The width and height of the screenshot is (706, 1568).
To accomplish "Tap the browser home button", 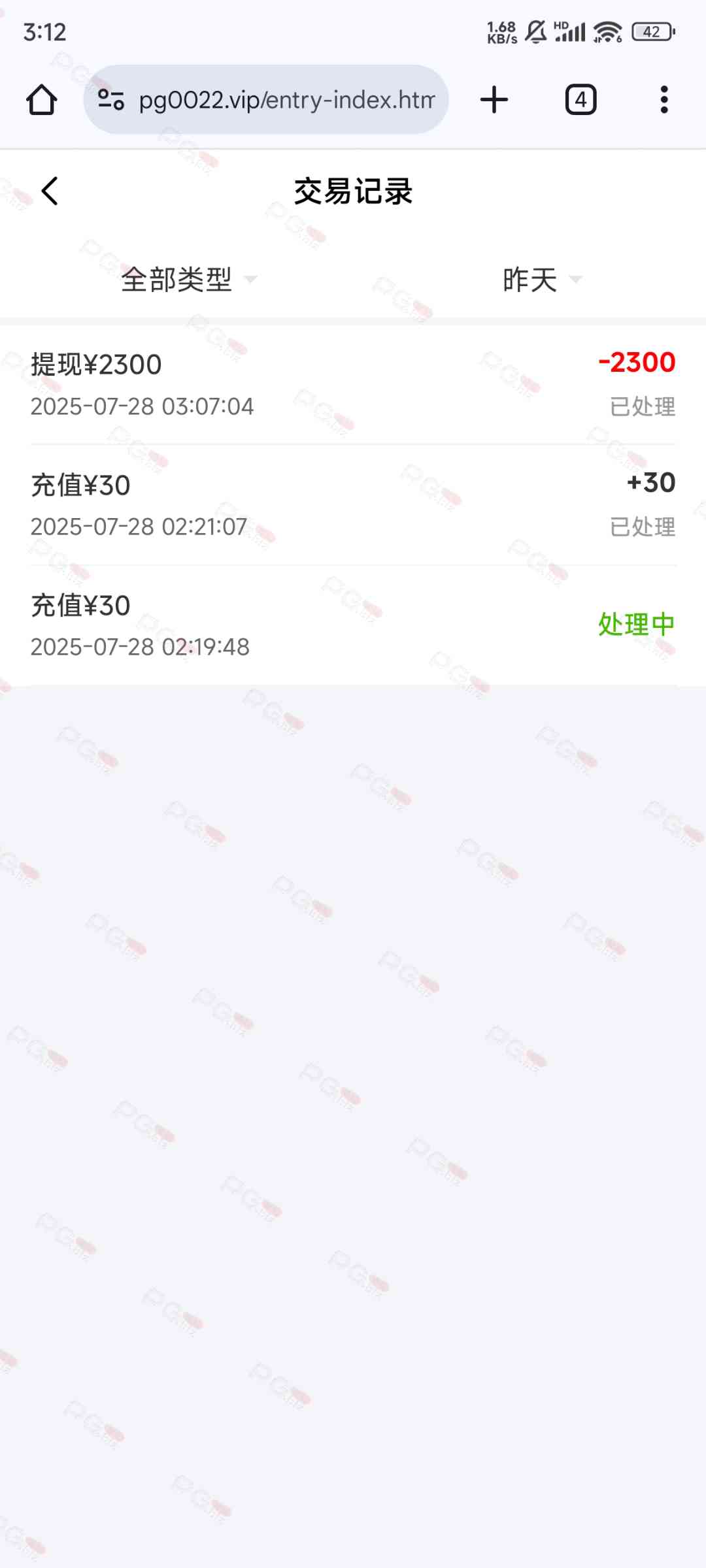I will tap(42, 100).
